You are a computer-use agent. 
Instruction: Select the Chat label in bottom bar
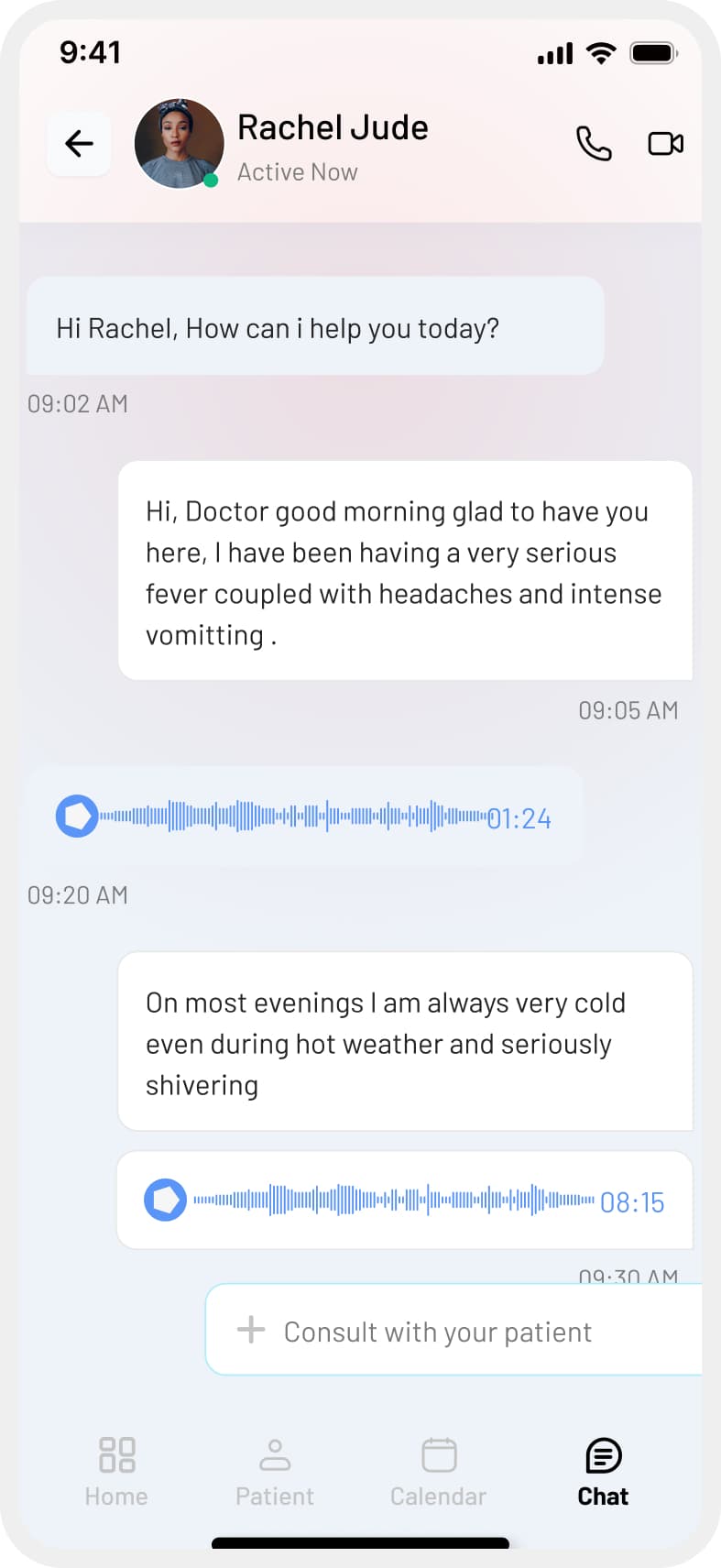(x=602, y=1496)
